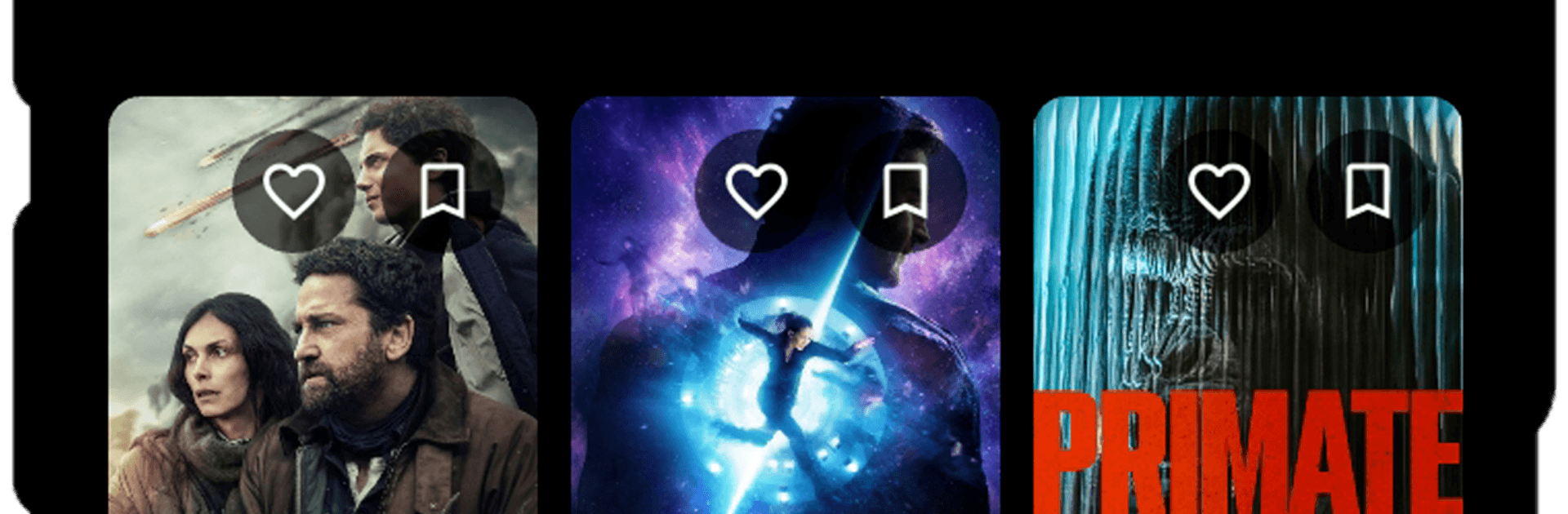This screenshot has height=514, width=1568.
Task: Open the meteor disaster movie card
Action: 323,367
